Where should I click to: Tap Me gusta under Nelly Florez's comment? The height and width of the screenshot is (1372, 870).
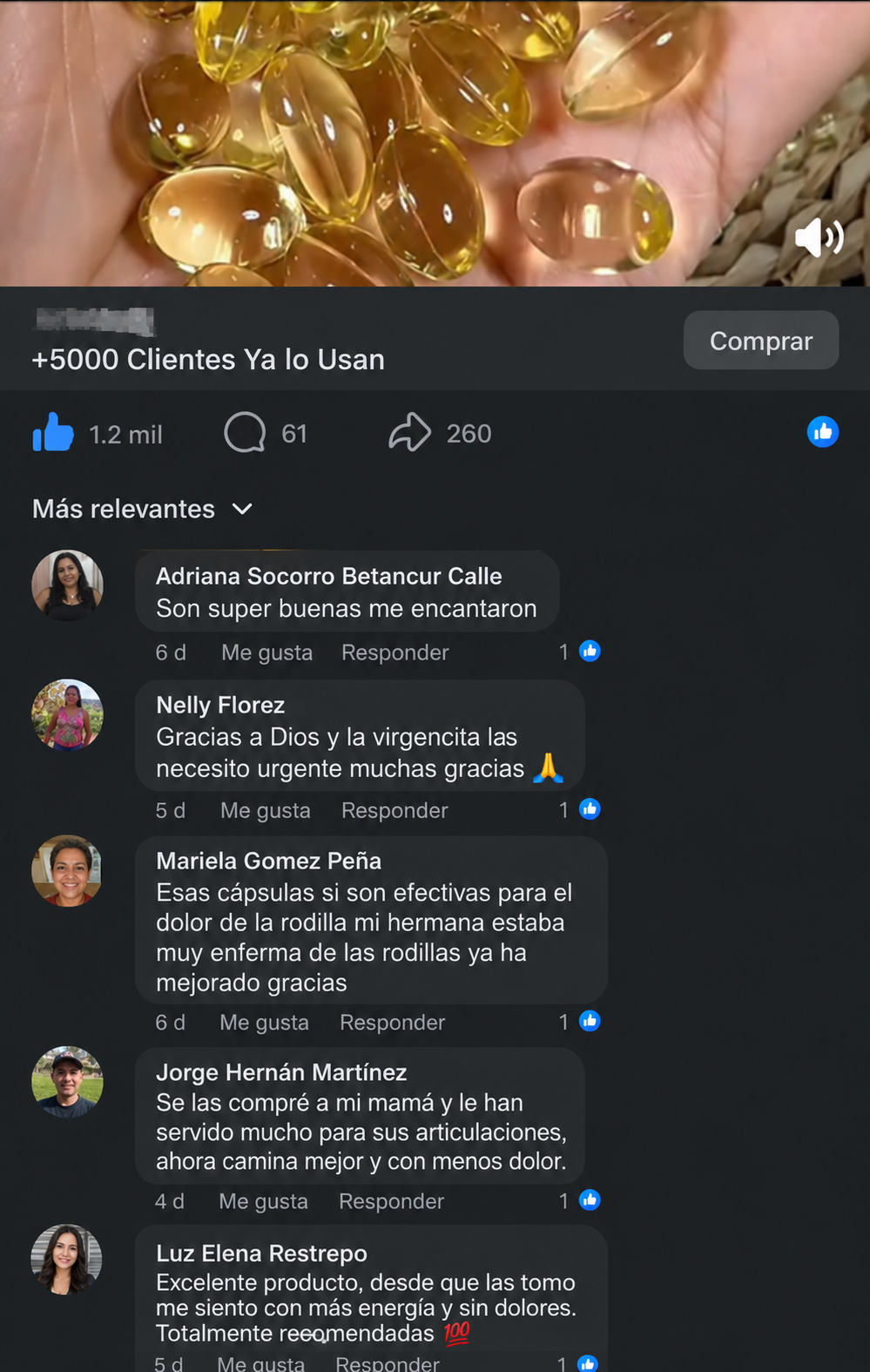pyautogui.click(x=265, y=810)
